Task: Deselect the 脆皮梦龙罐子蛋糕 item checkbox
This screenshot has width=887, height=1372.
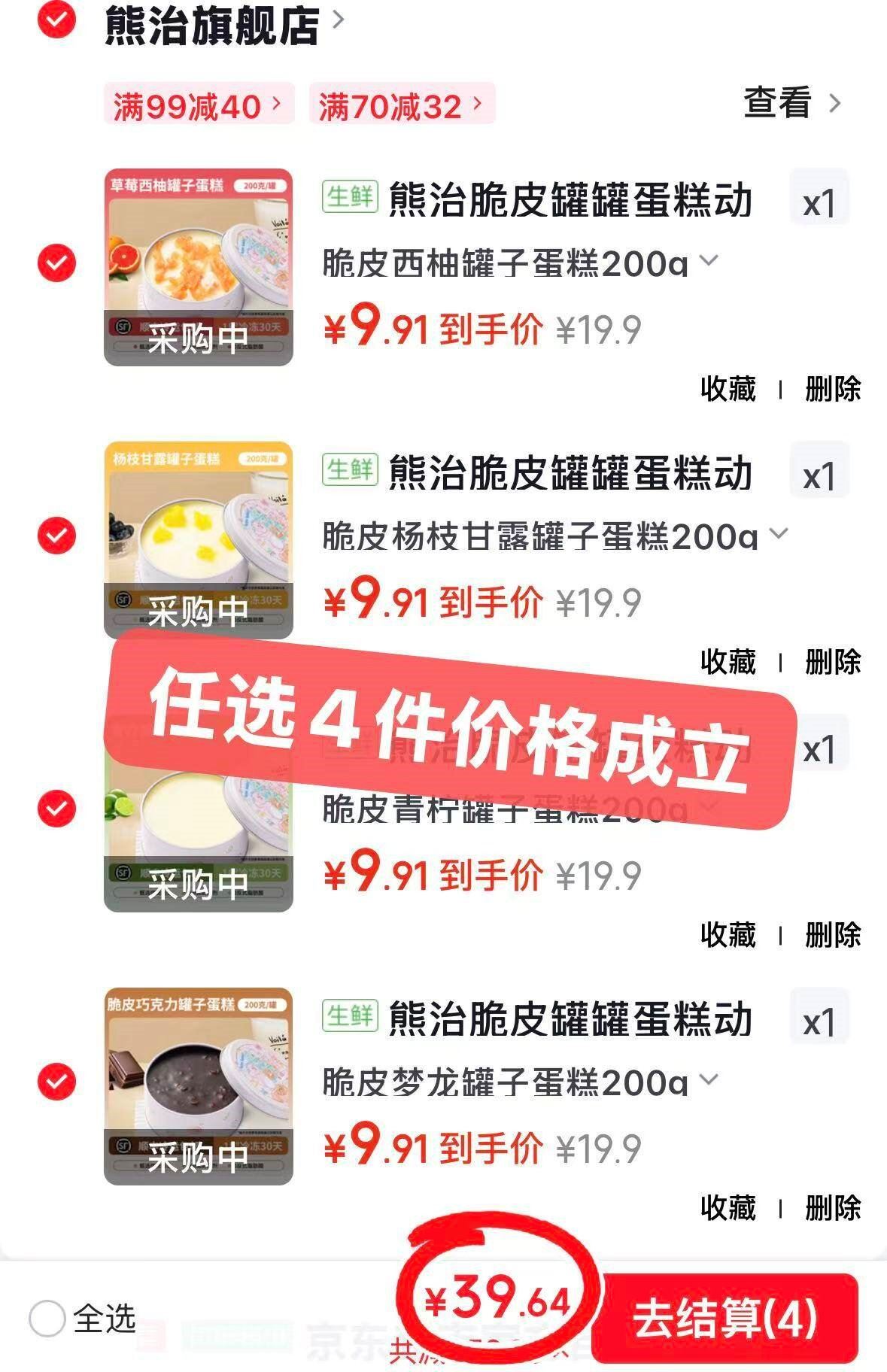Action: 57,1082
